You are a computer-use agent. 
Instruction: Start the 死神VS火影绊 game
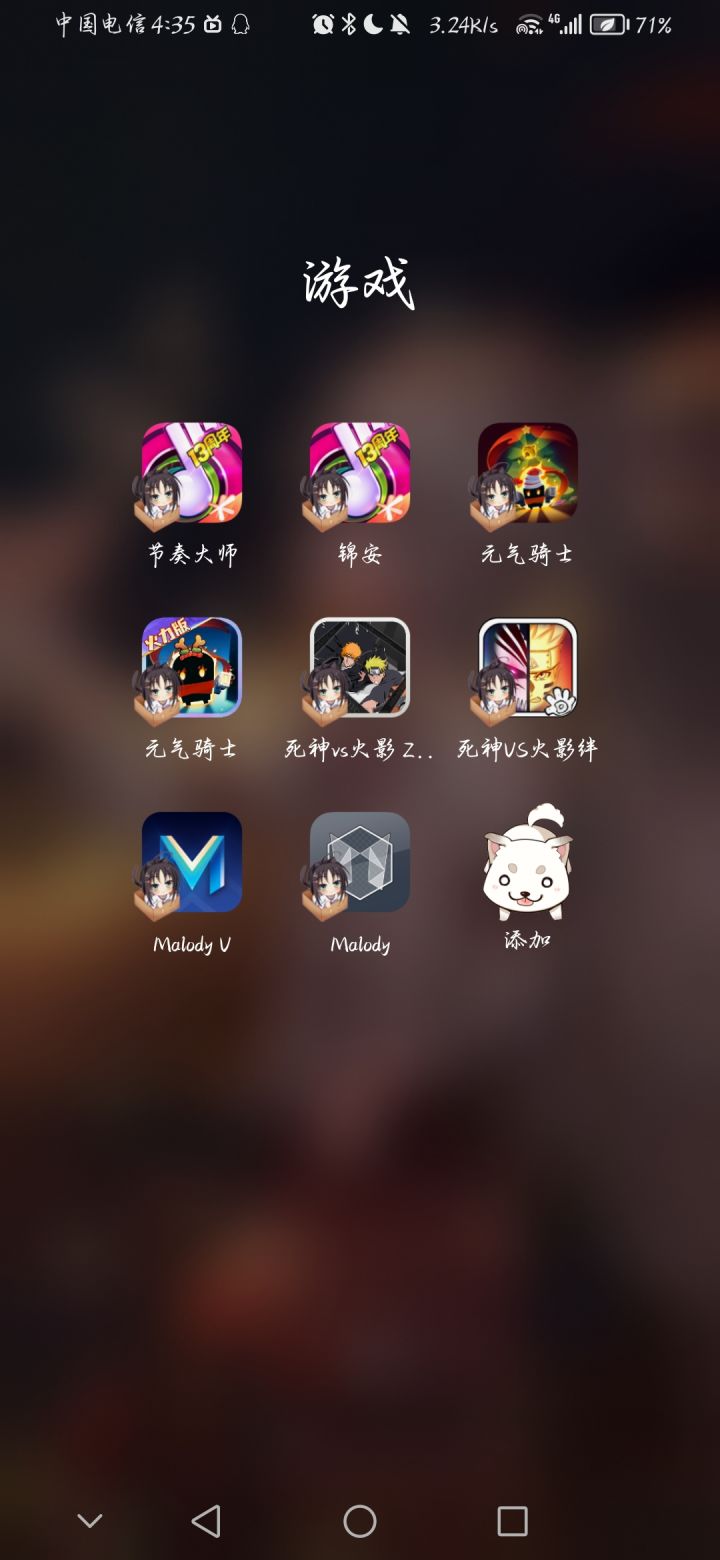click(x=528, y=668)
